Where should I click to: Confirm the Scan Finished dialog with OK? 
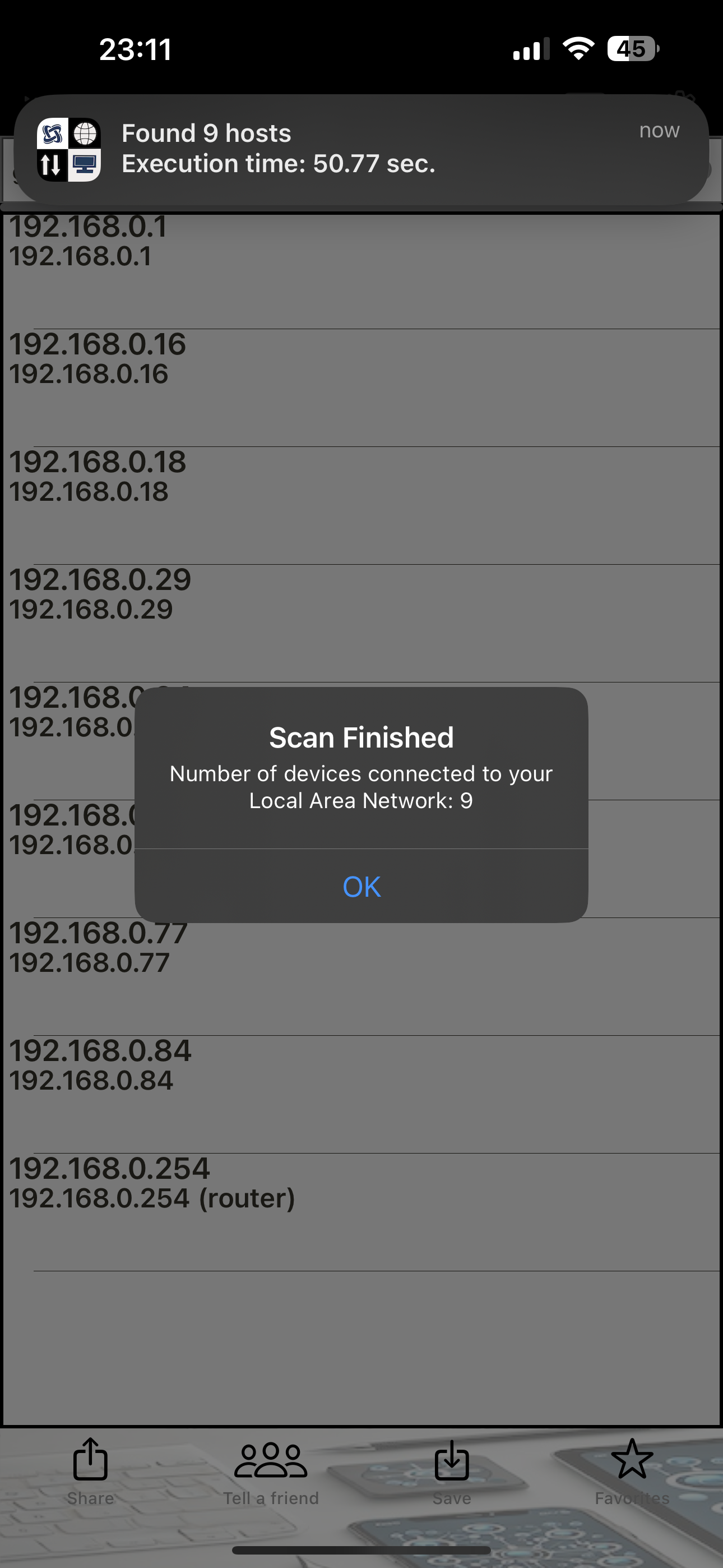[361, 886]
